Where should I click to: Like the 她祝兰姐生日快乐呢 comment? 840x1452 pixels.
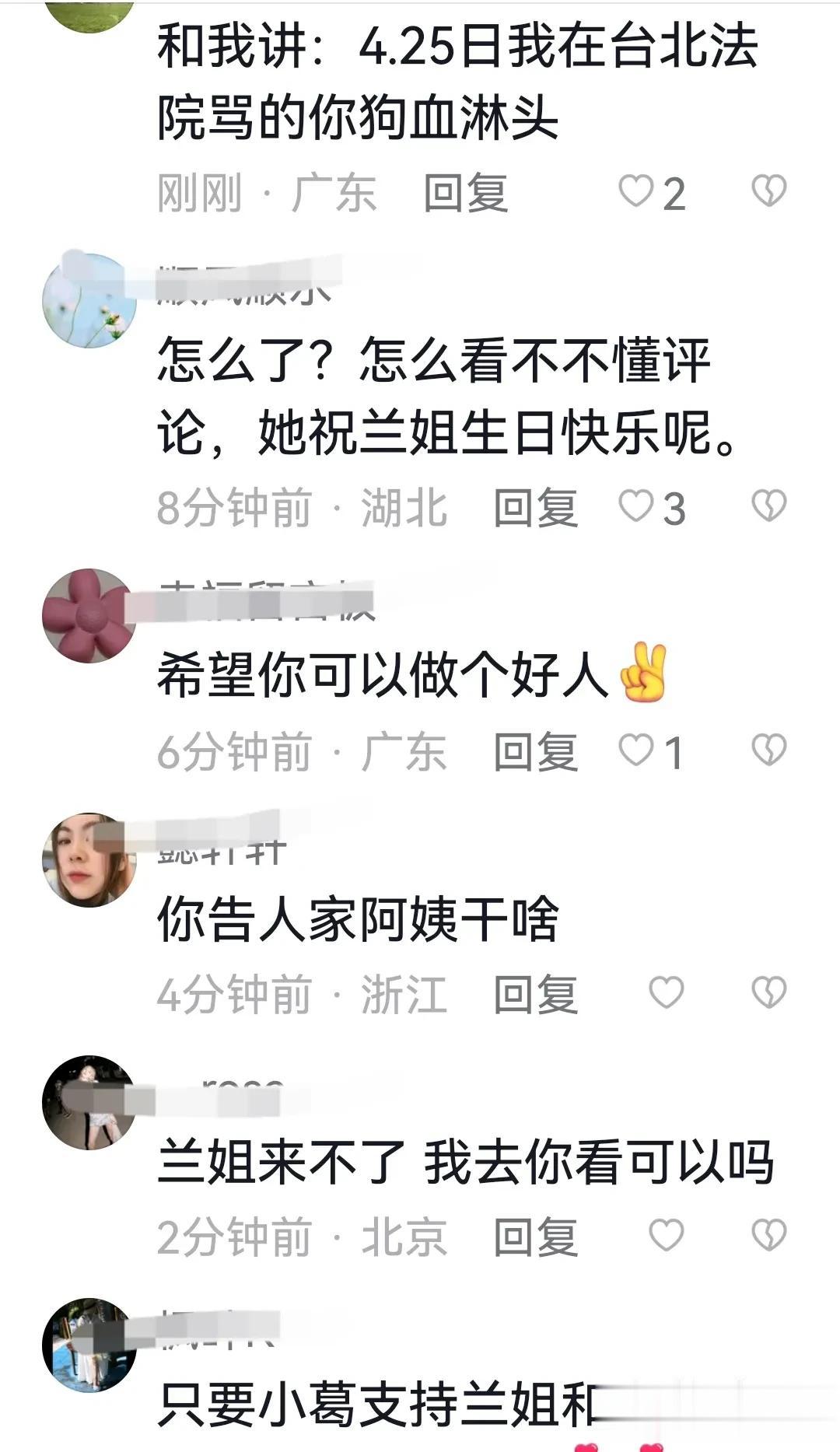(x=636, y=507)
